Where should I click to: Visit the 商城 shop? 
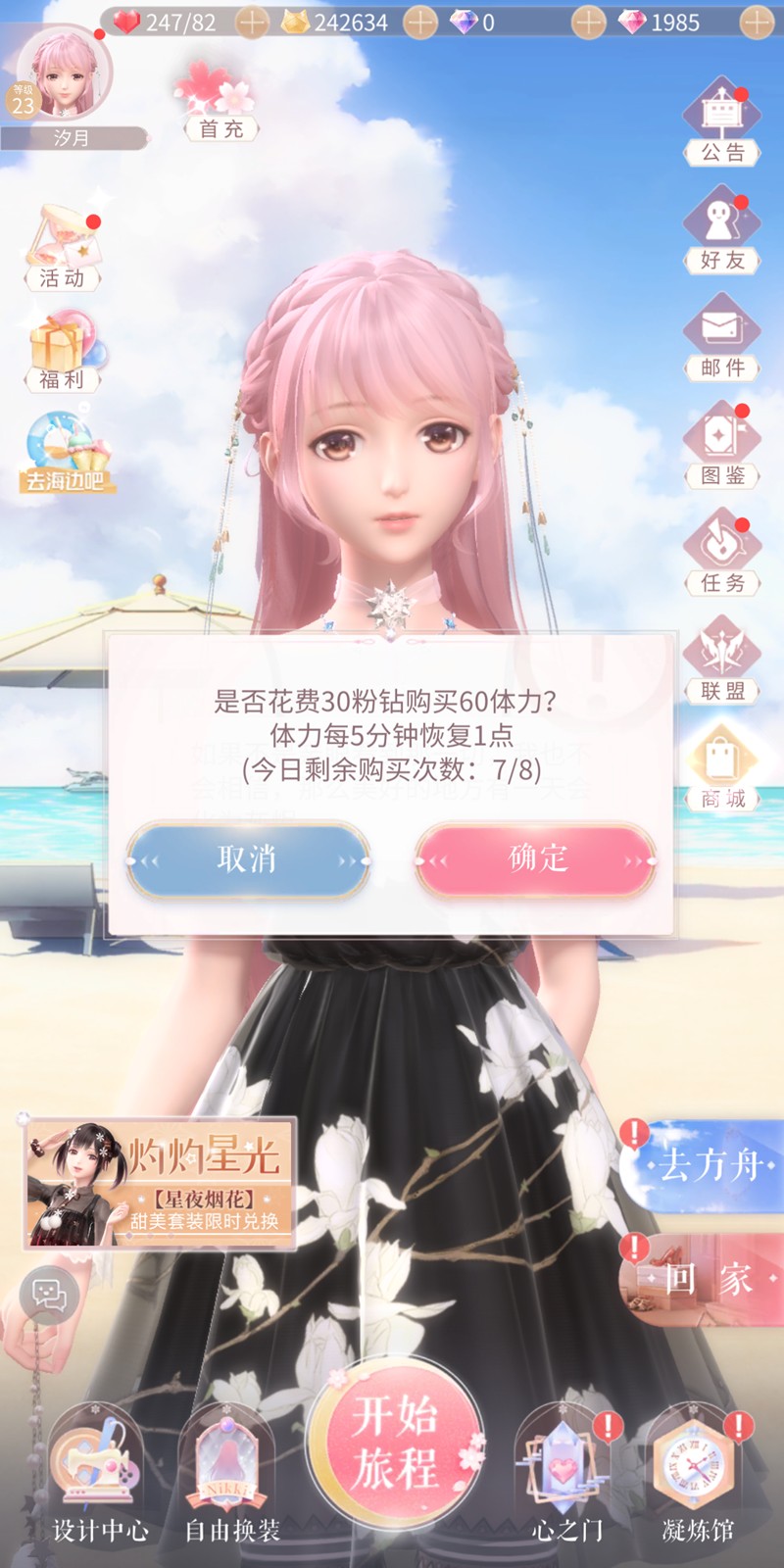[722, 769]
